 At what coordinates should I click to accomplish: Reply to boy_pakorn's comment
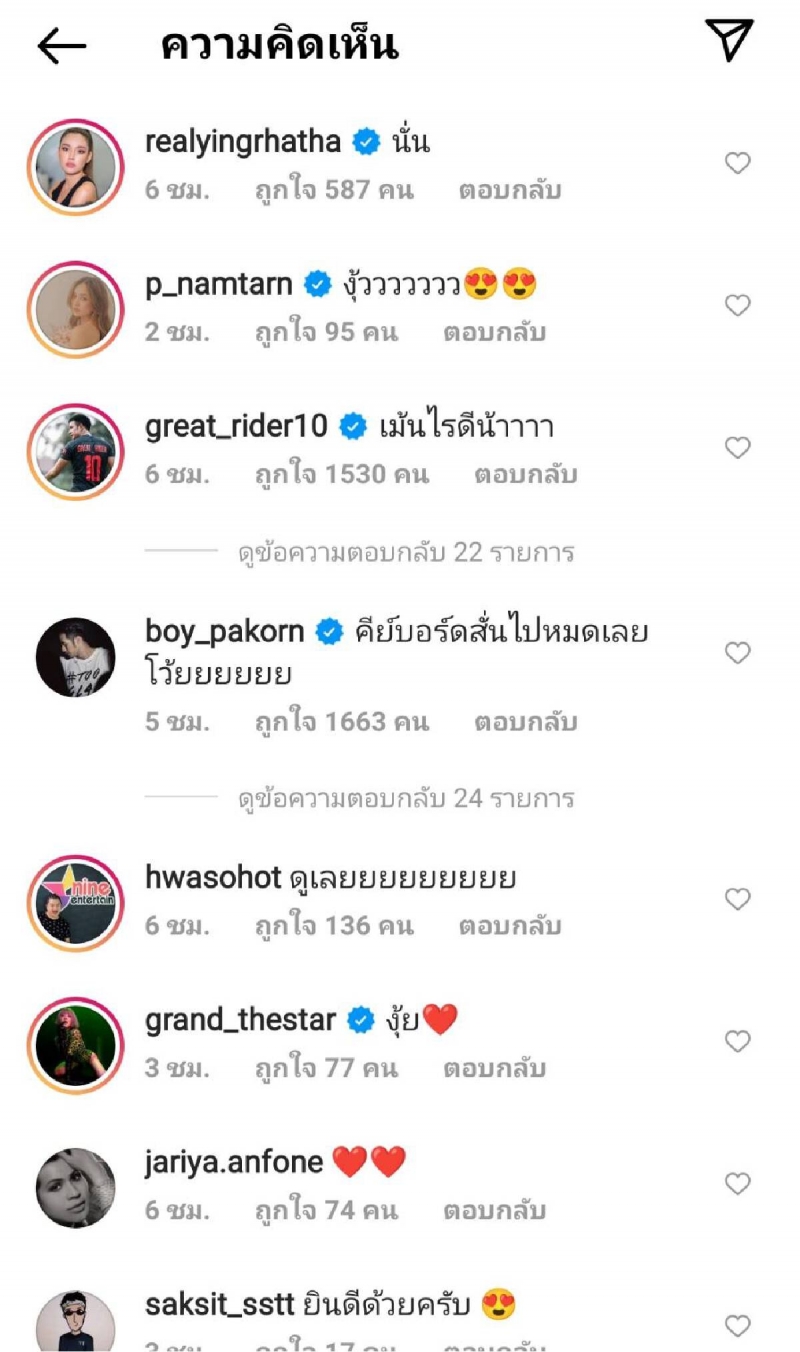pos(526,722)
